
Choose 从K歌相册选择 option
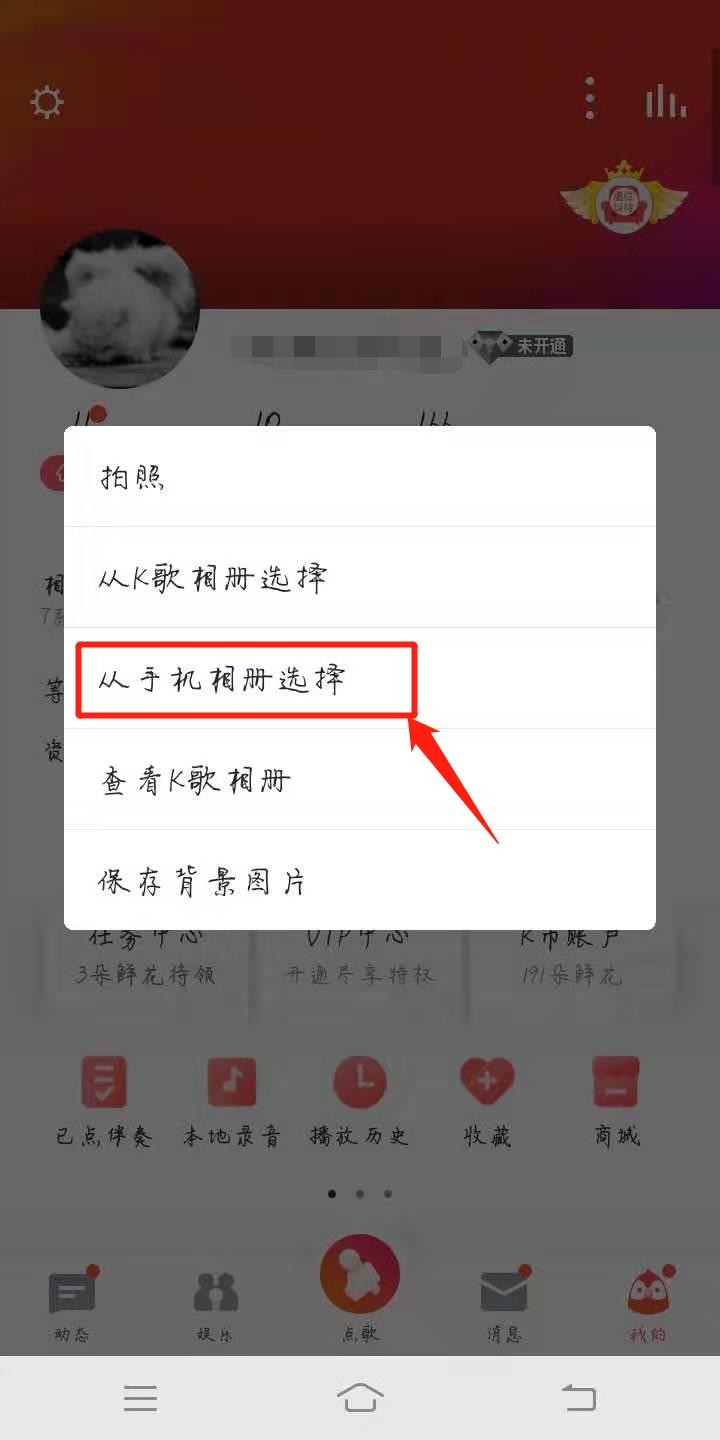click(x=360, y=578)
